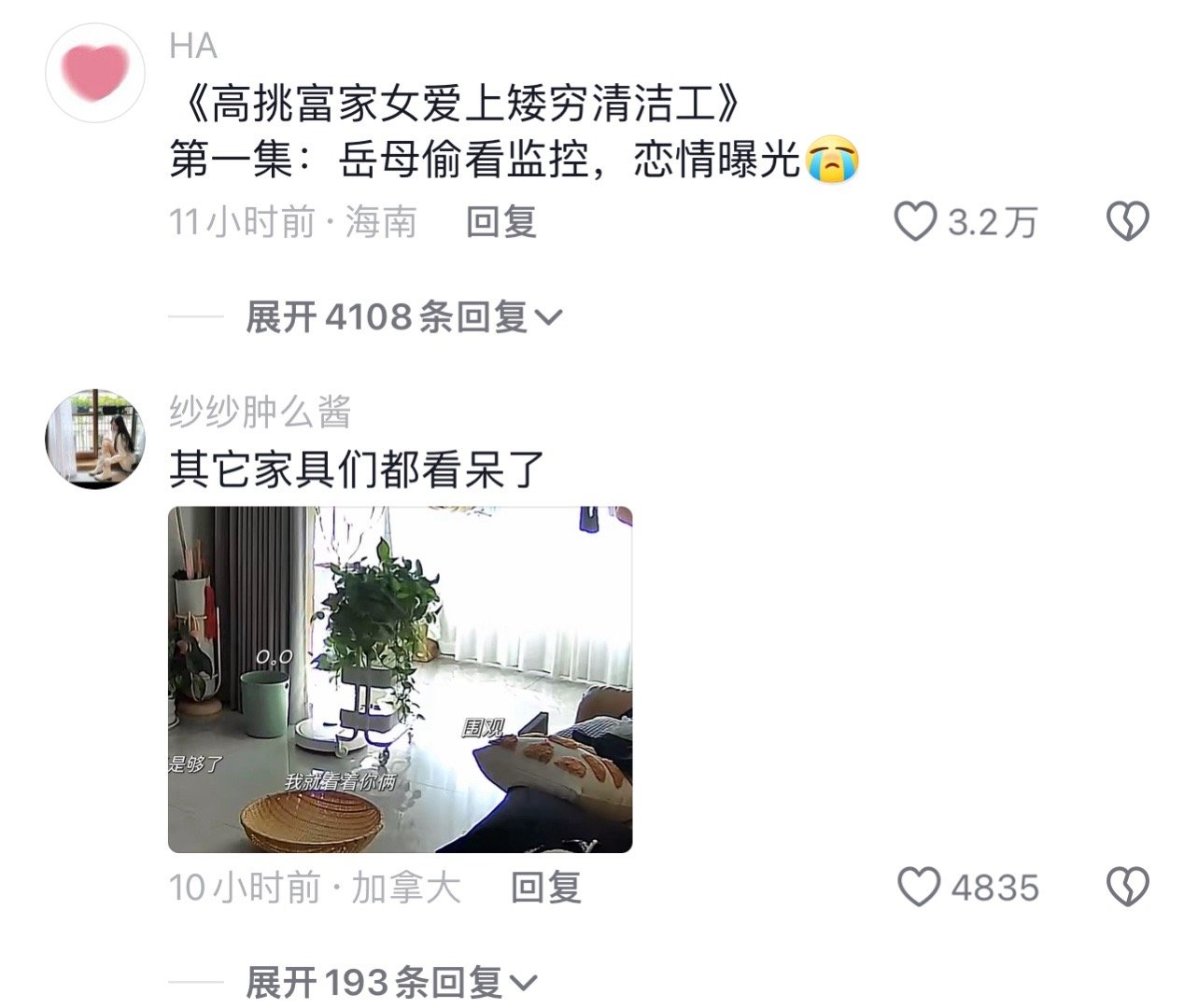Reply to HA's comment
Viewport: 1198px width, 1008px height.
click(501, 222)
